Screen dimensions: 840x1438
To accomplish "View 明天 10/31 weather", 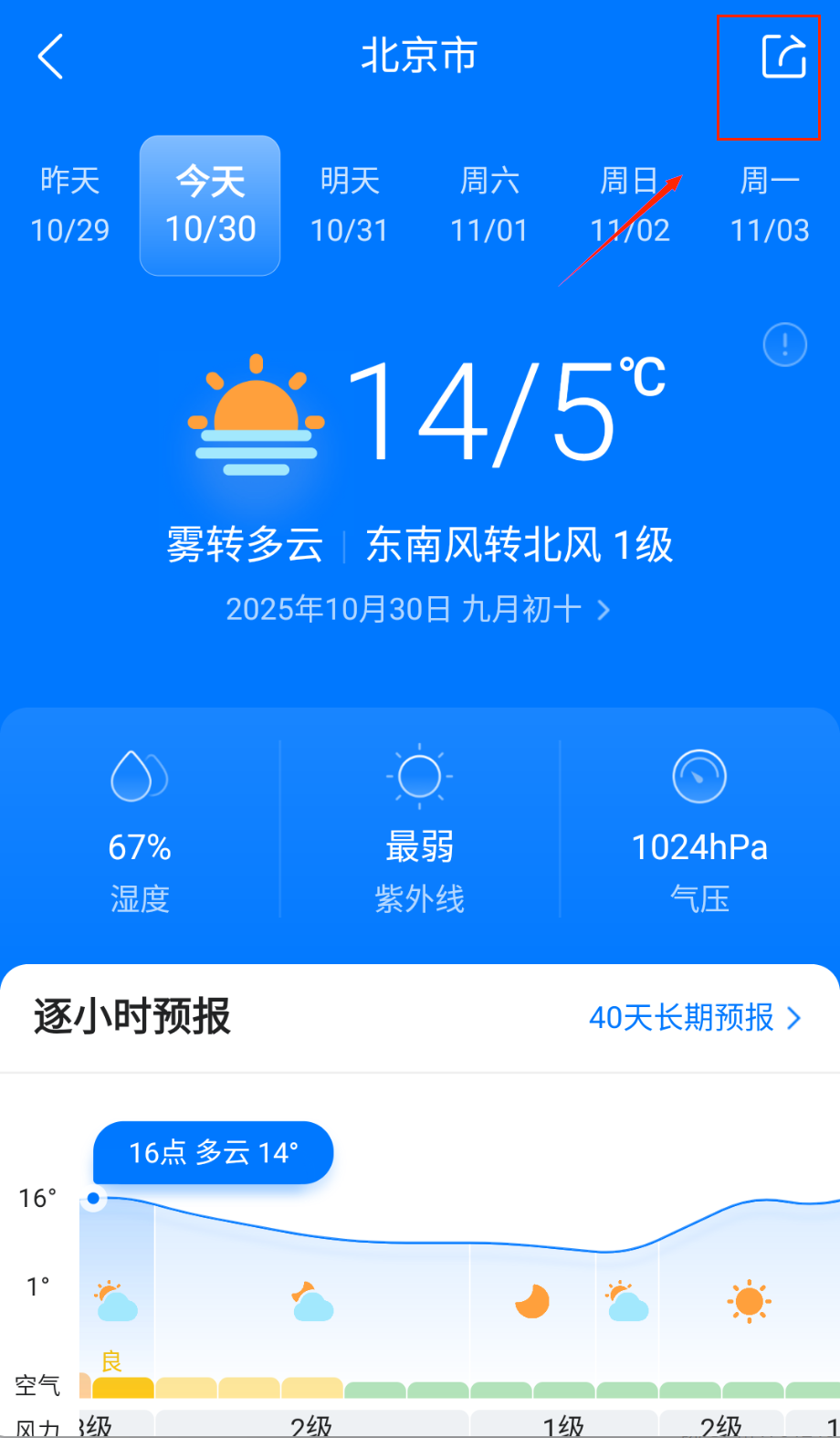I will pos(350,205).
